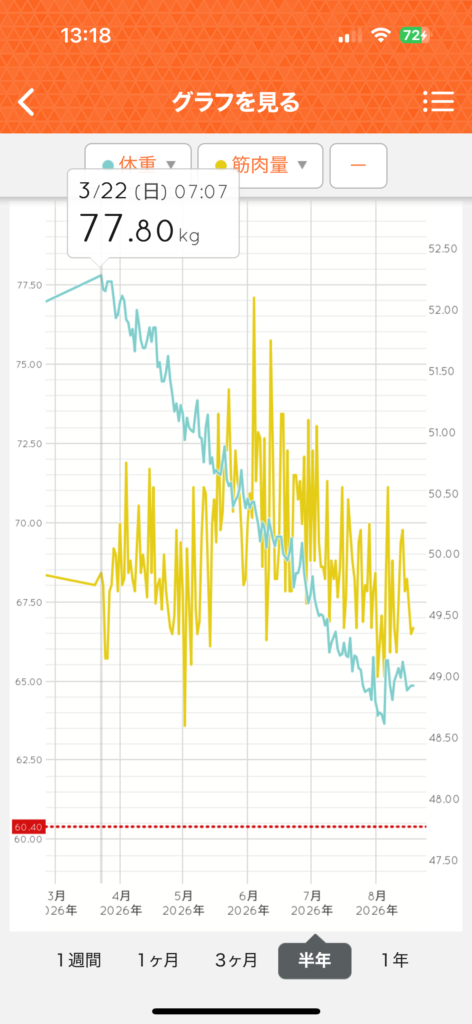The height and width of the screenshot is (1024, 472).
Task: Show the 1年 graph range
Action: (x=394, y=960)
